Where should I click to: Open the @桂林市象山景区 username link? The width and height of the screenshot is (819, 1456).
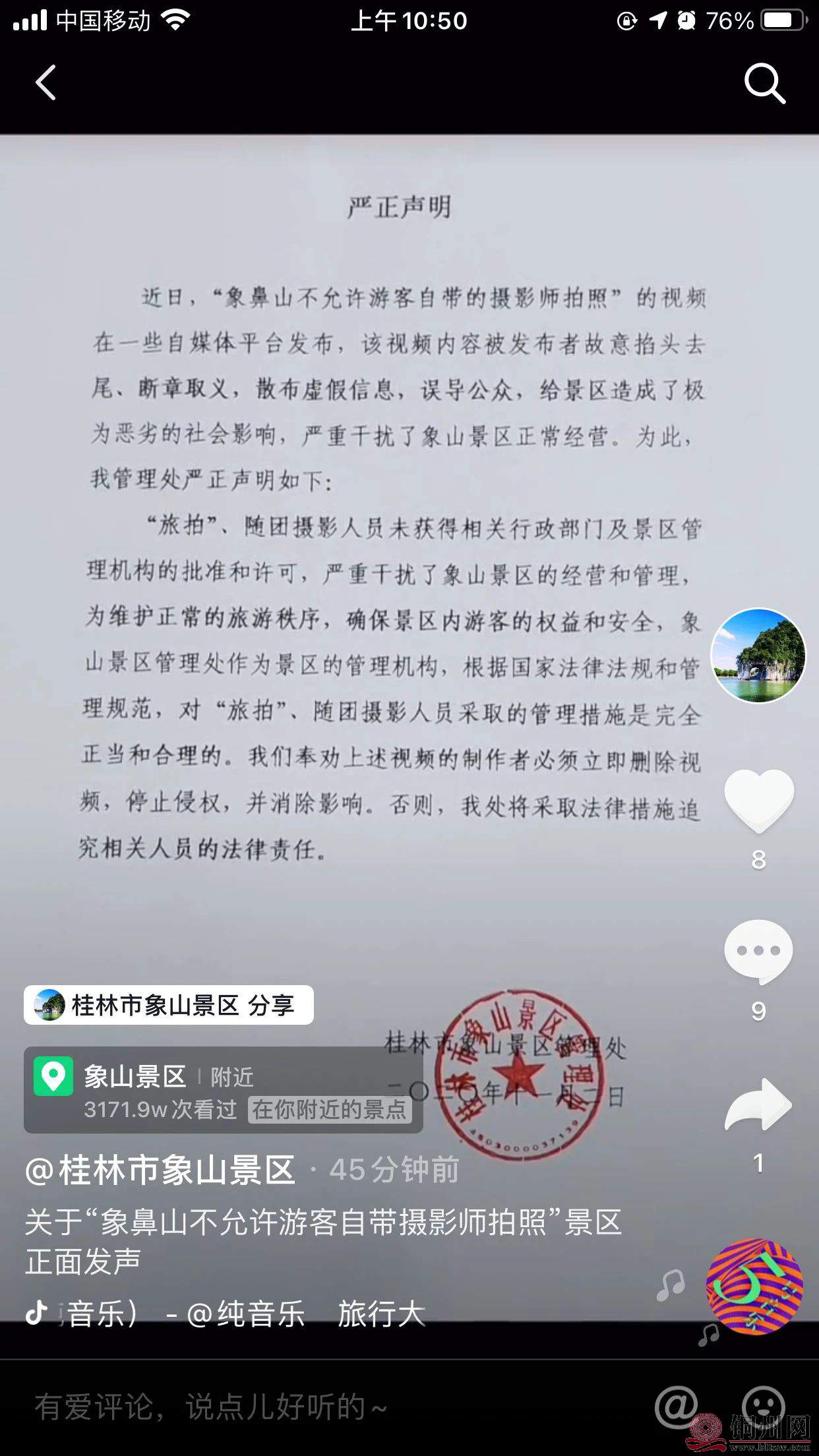pyautogui.click(x=160, y=1171)
